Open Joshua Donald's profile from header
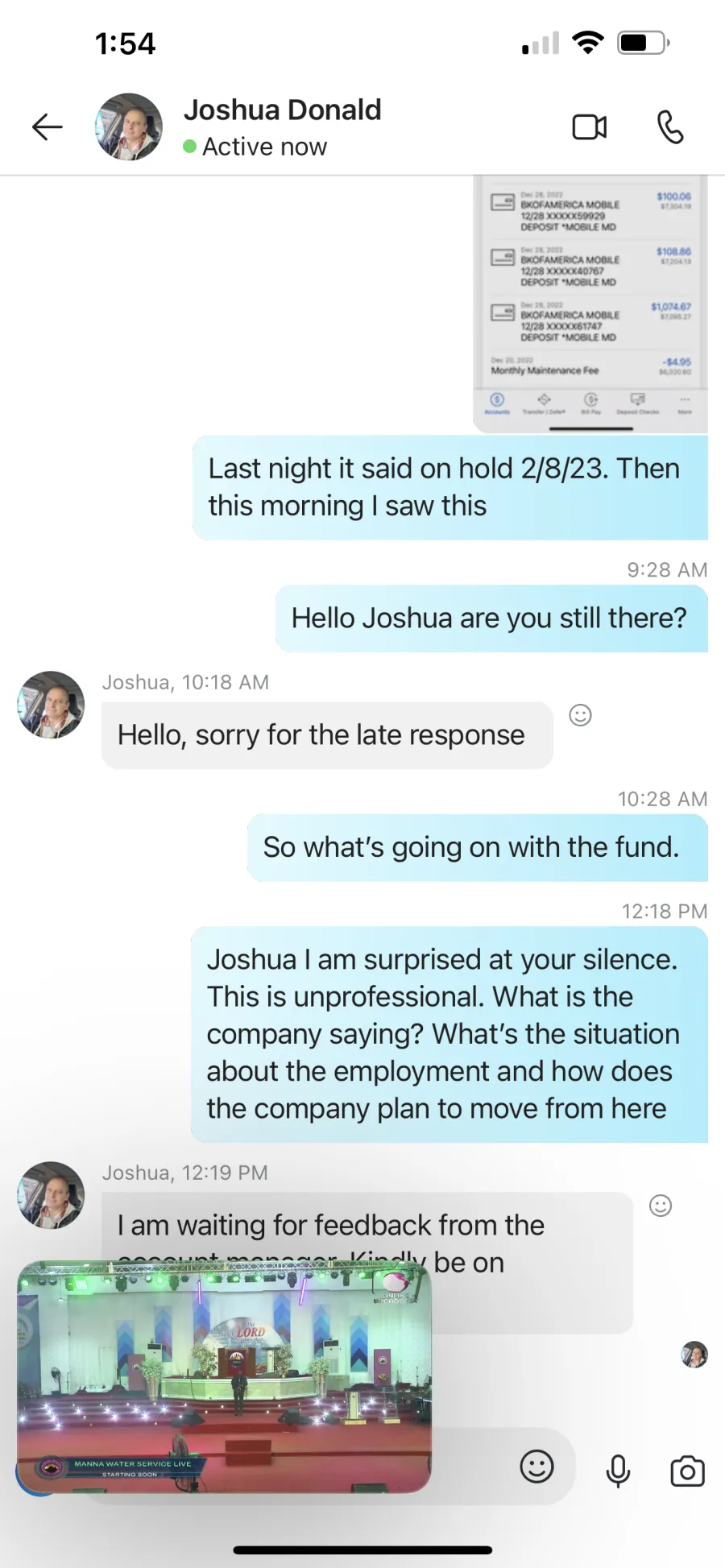Viewport: 725px width, 1568px height. 282,127
